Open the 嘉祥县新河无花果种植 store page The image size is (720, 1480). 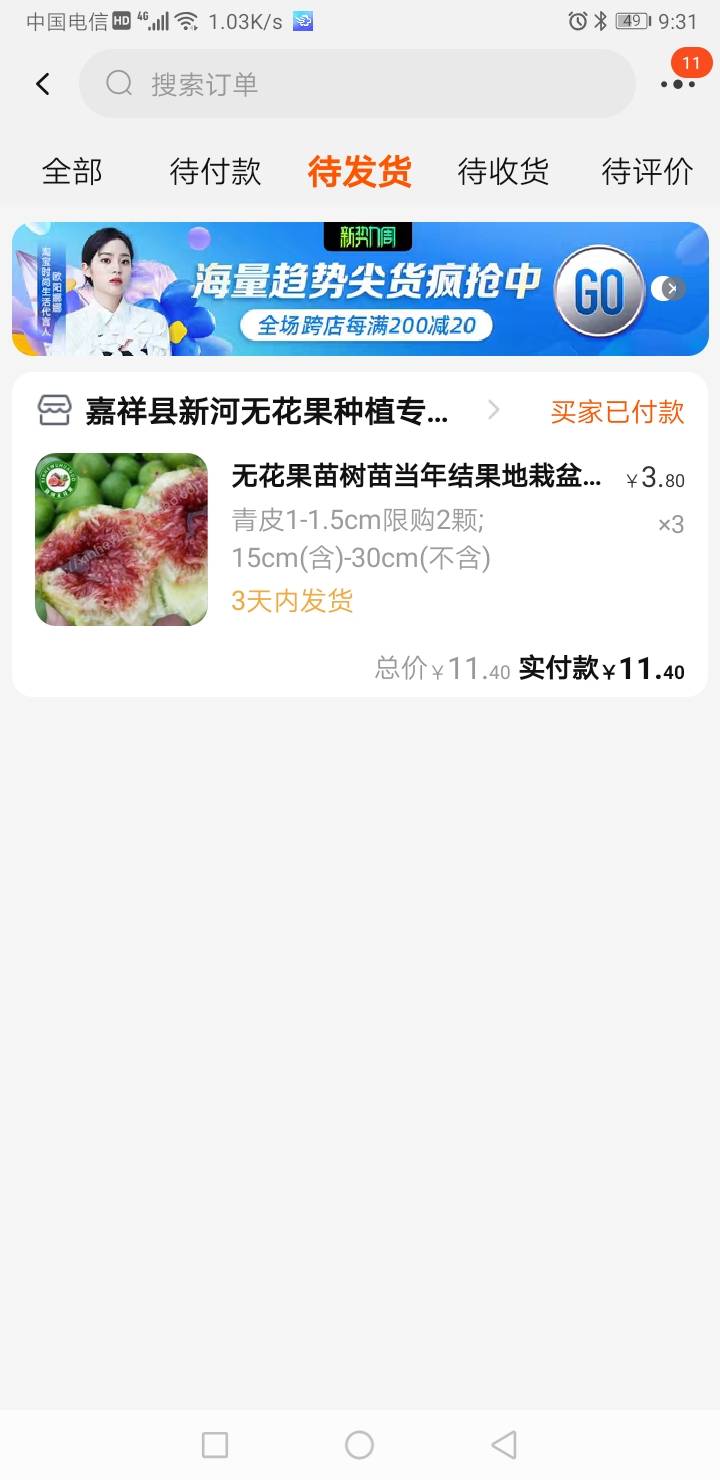[x=267, y=411]
